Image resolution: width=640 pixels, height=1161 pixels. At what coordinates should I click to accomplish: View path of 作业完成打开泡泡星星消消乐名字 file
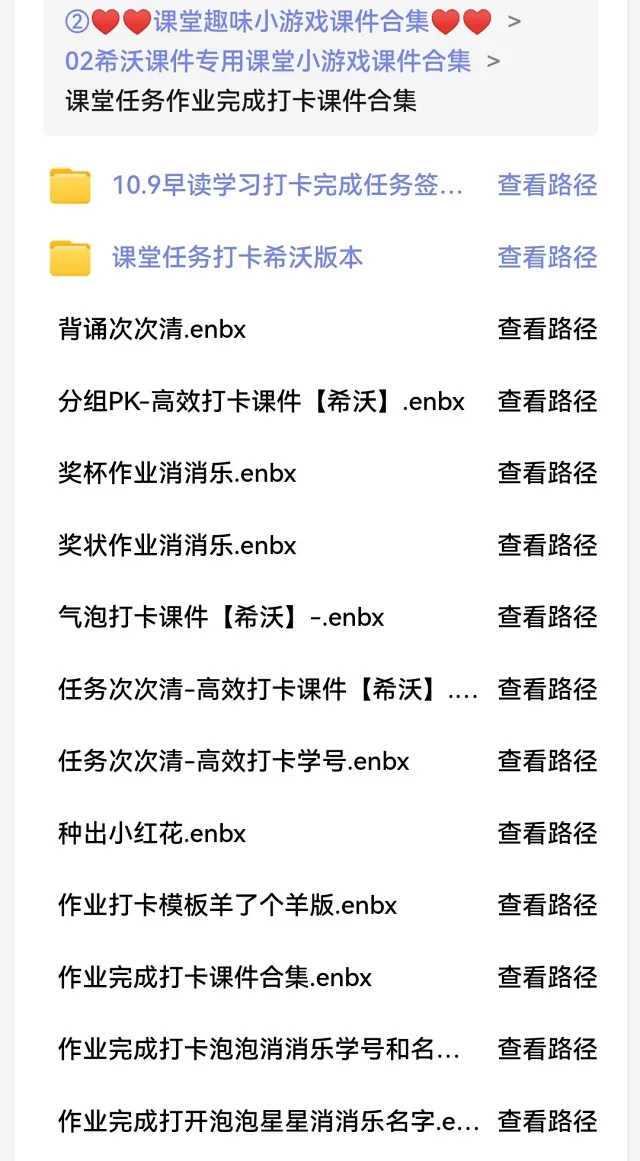[547, 1121]
